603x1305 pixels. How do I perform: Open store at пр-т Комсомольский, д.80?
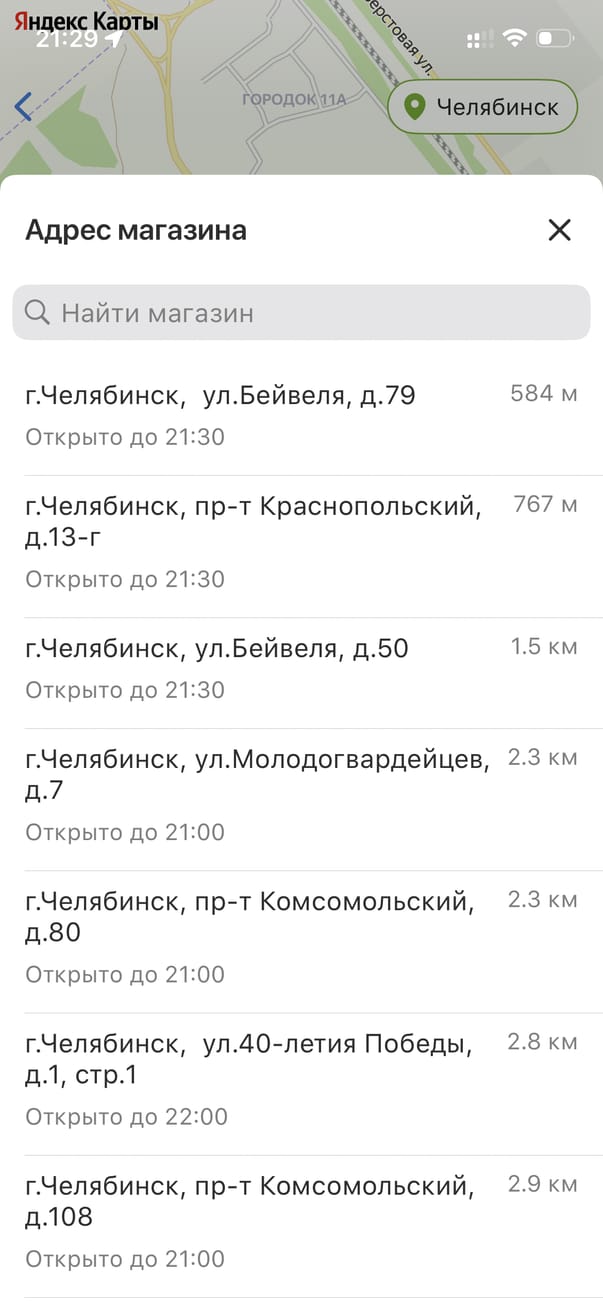[x=300, y=936]
